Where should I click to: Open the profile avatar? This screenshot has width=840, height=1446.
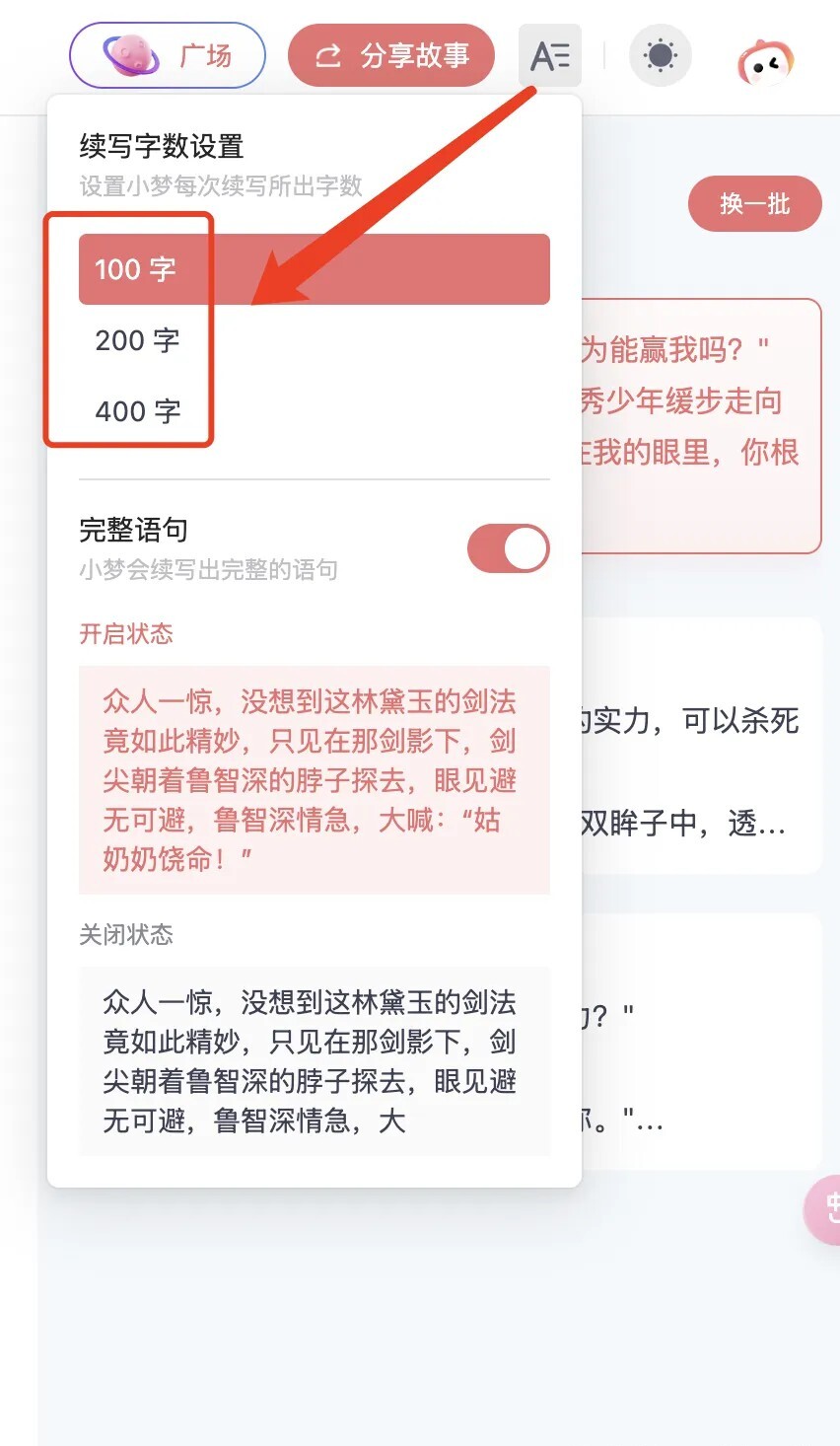click(x=765, y=61)
